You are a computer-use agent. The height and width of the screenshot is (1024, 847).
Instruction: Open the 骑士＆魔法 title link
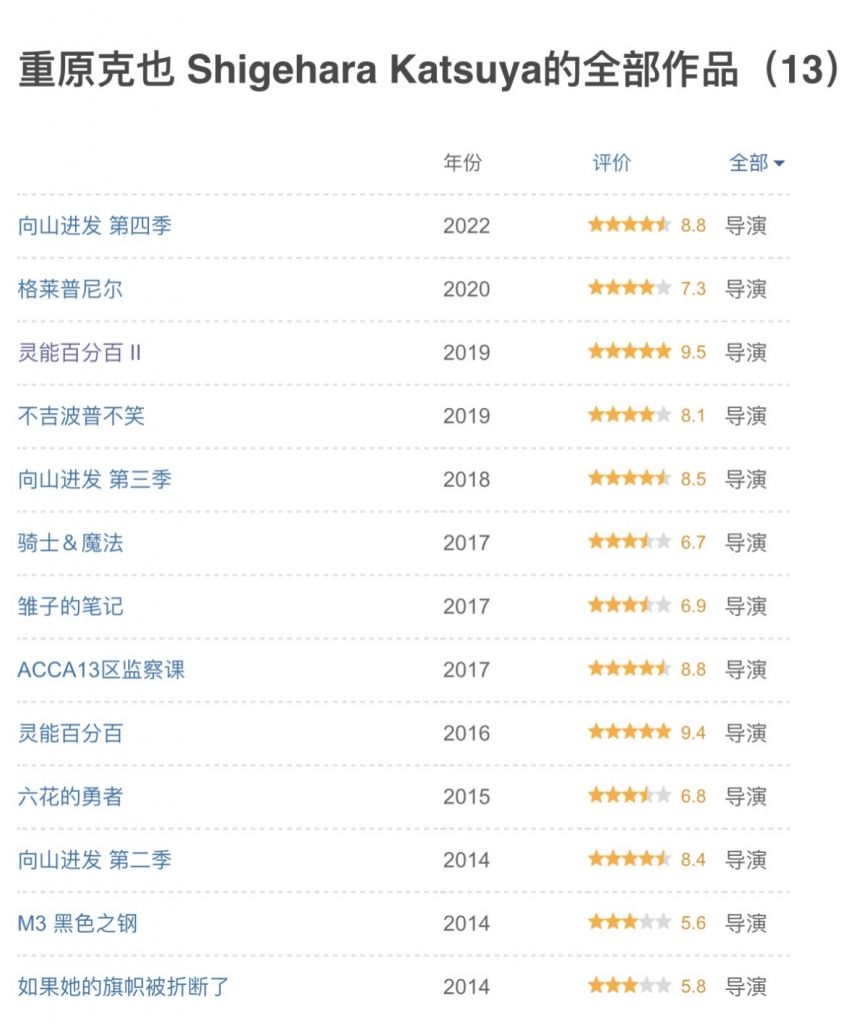[64, 543]
